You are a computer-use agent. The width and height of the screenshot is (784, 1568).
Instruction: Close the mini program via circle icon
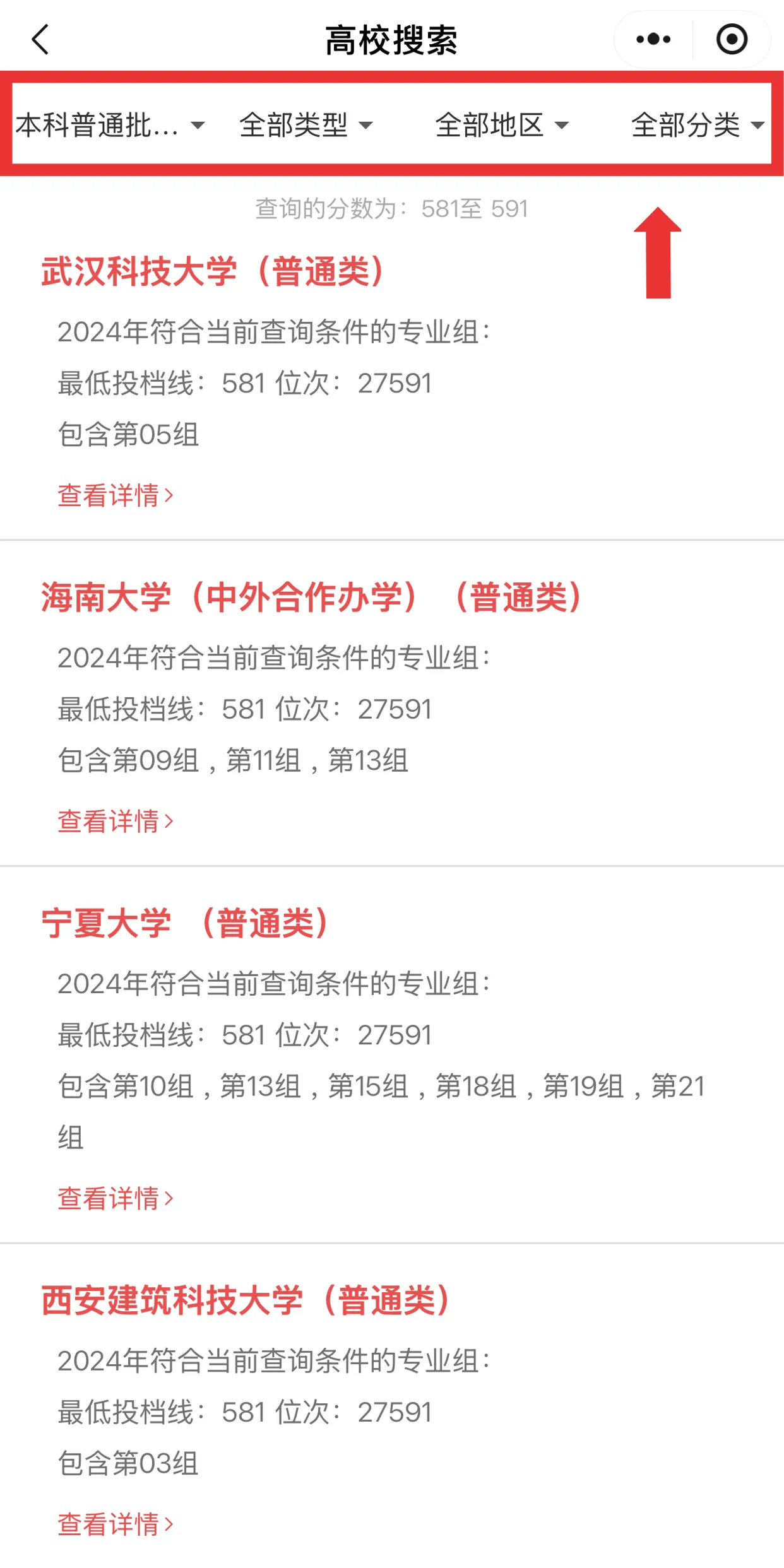pyautogui.click(x=732, y=40)
